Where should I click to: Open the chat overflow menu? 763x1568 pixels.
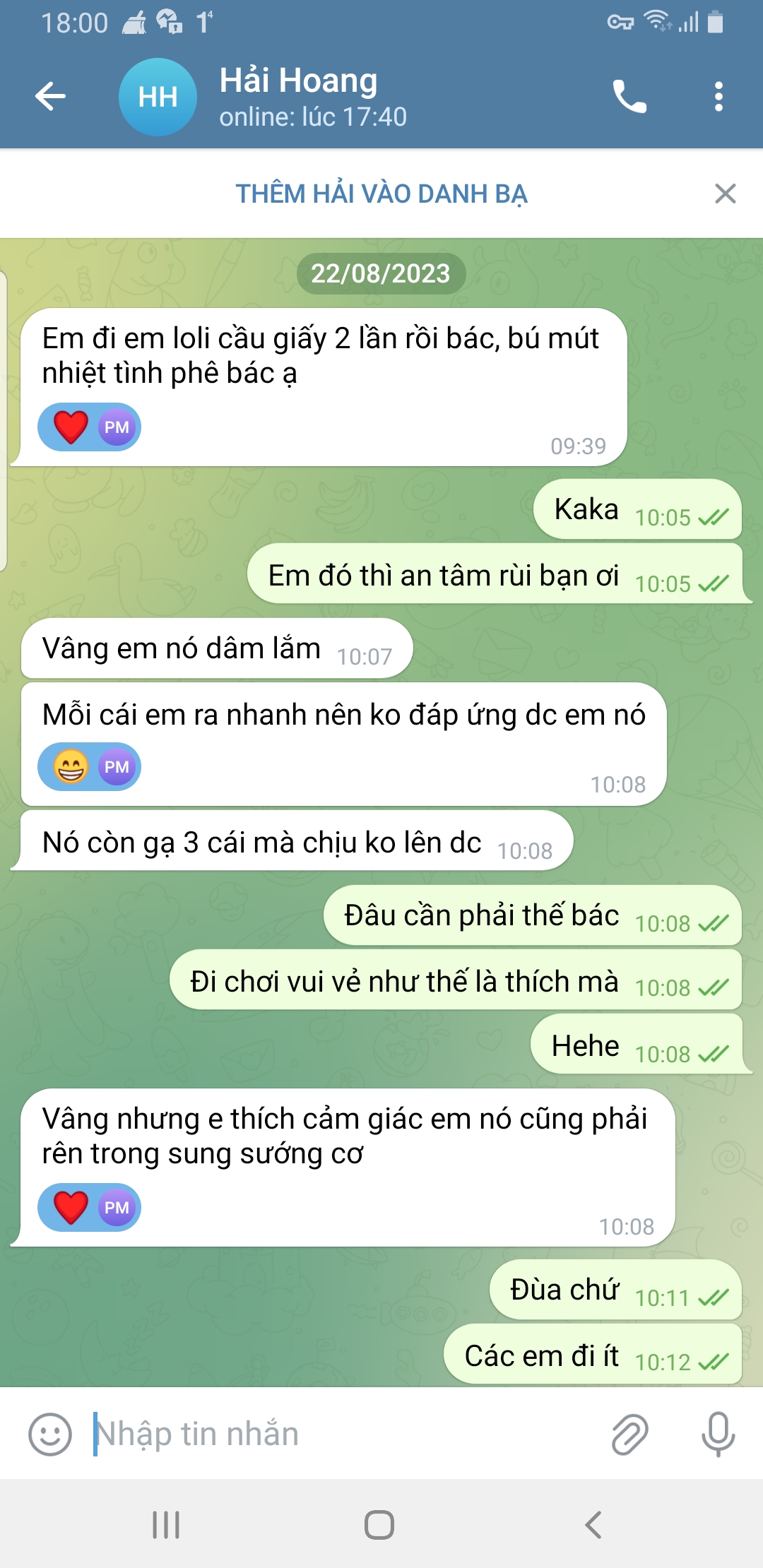[x=718, y=97]
